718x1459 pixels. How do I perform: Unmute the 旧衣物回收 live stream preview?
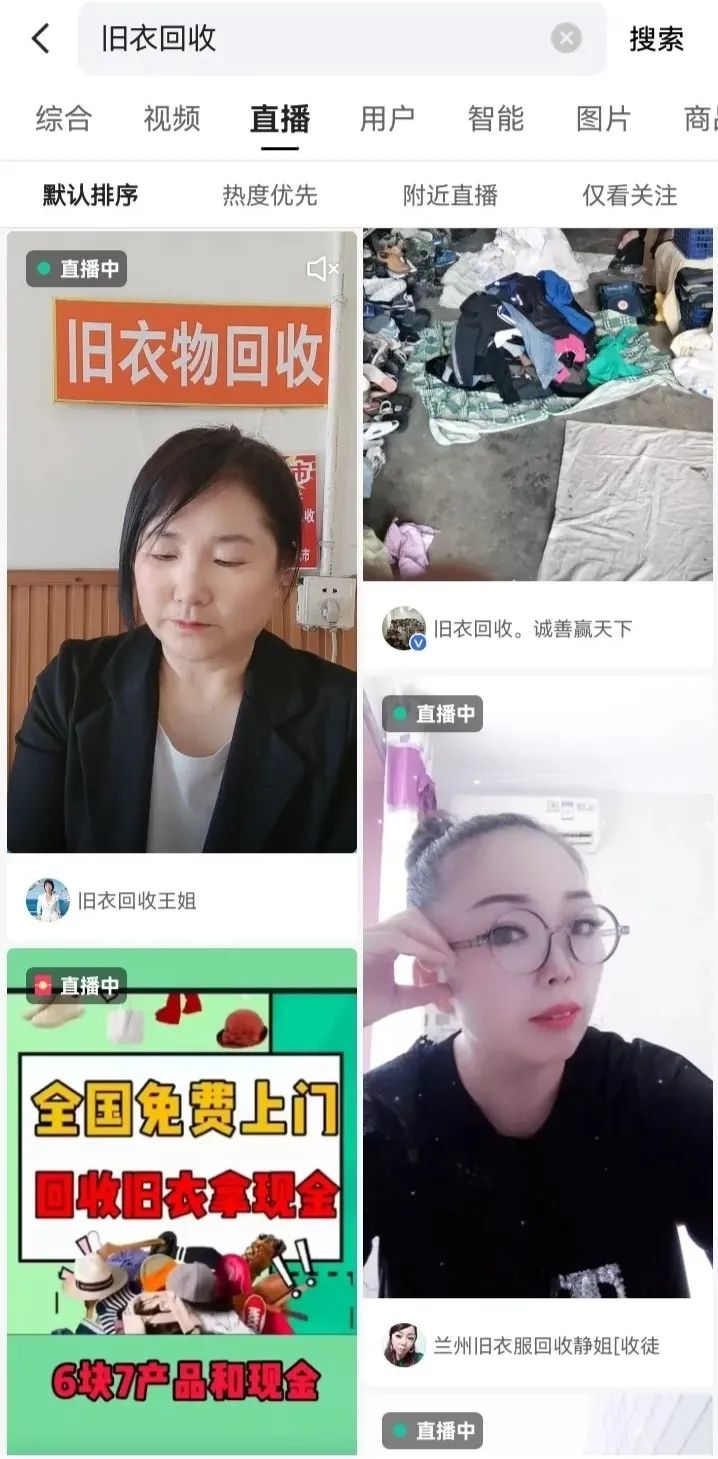point(322,268)
